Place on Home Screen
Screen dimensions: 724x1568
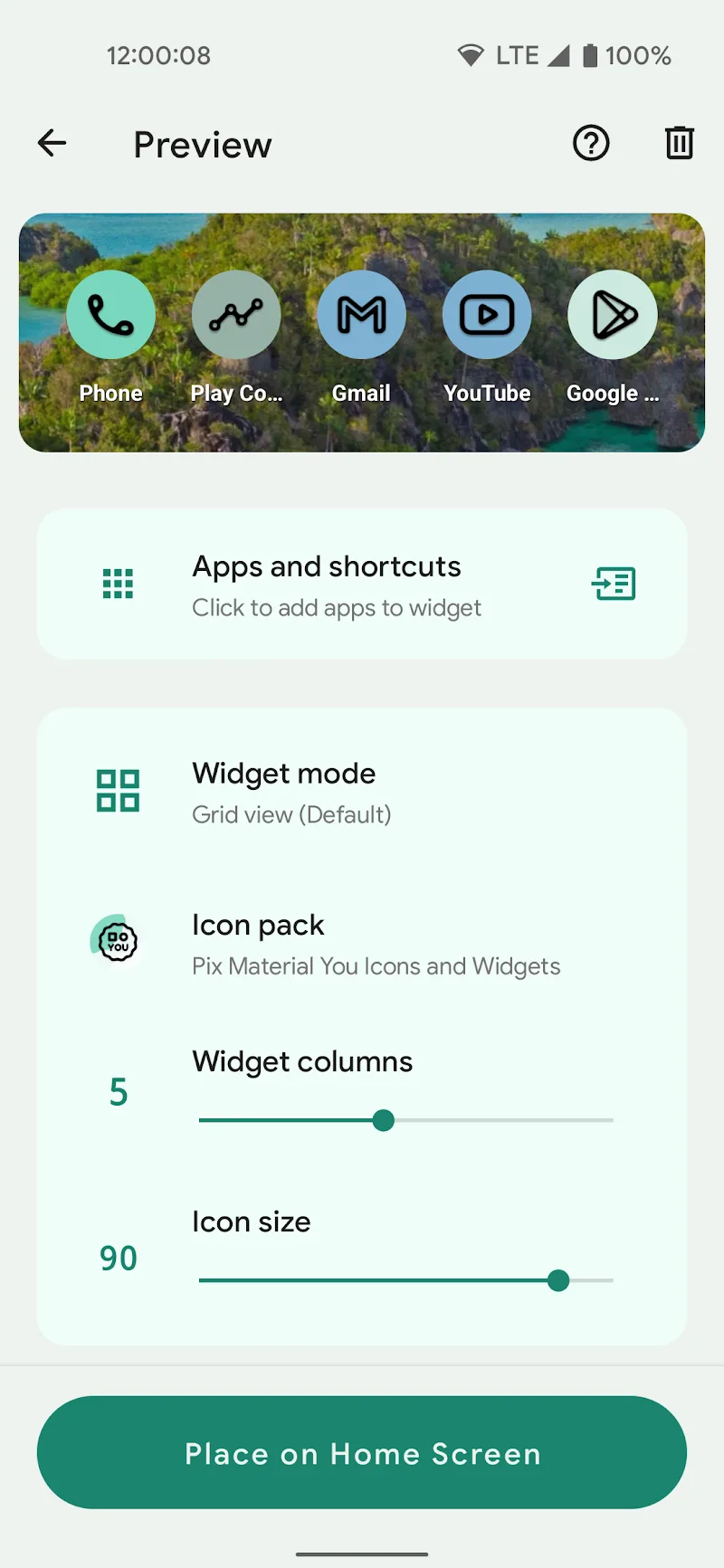[362, 1452]
